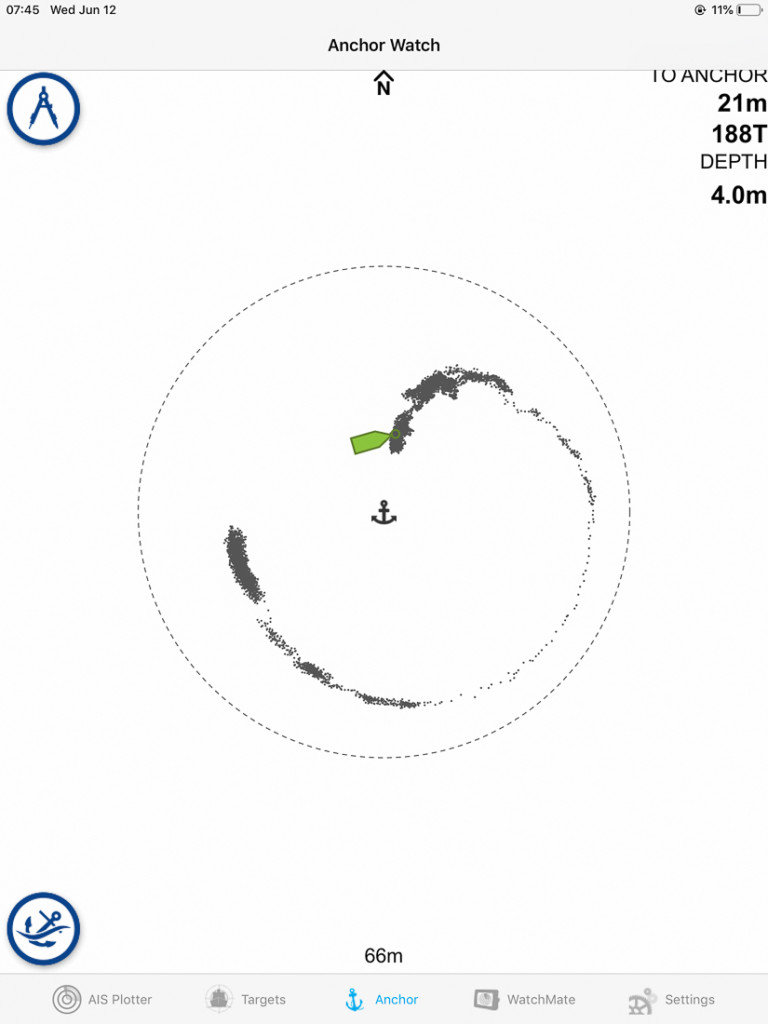
Task: Open the Settings tab
Action: pos(670,999)
